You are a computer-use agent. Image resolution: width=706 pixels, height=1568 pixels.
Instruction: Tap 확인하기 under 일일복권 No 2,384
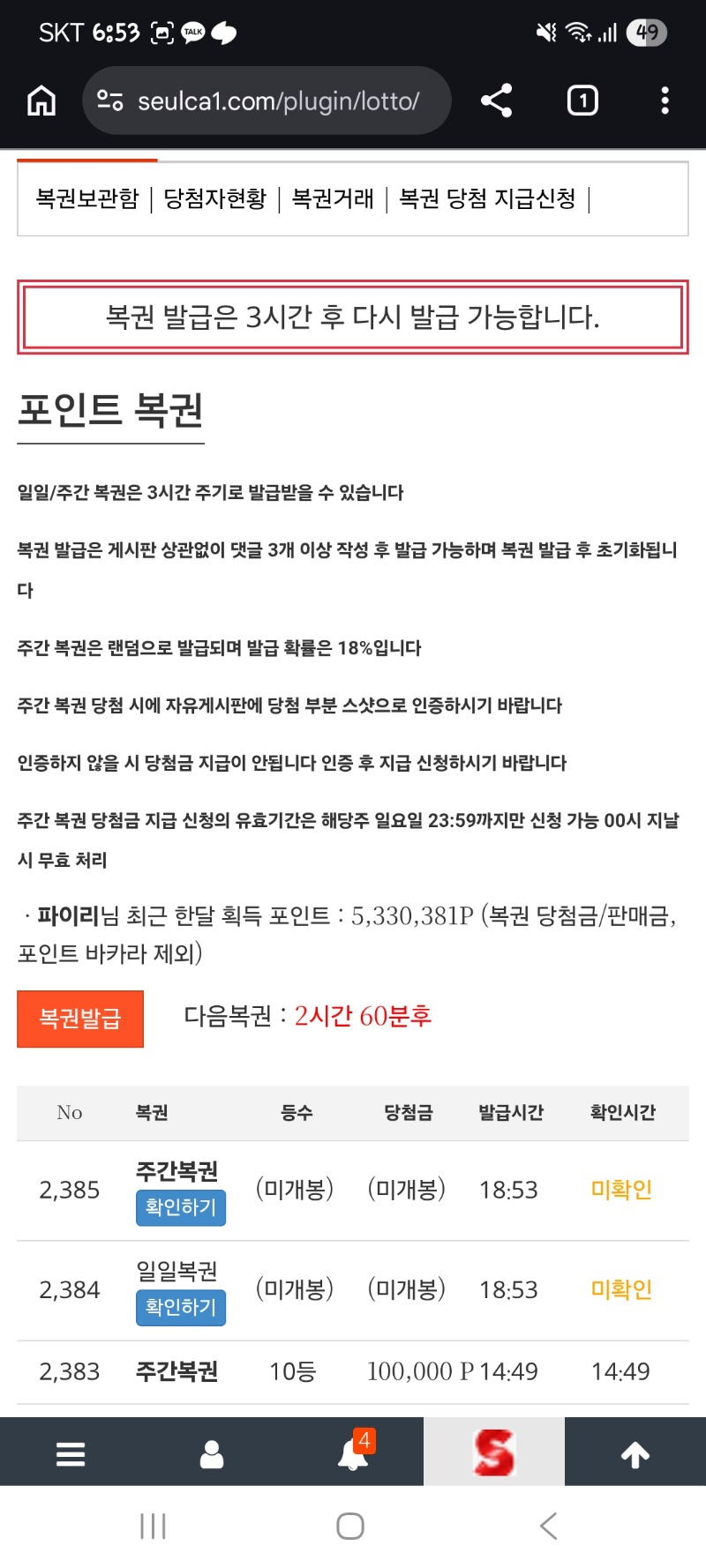[181, 1307]
